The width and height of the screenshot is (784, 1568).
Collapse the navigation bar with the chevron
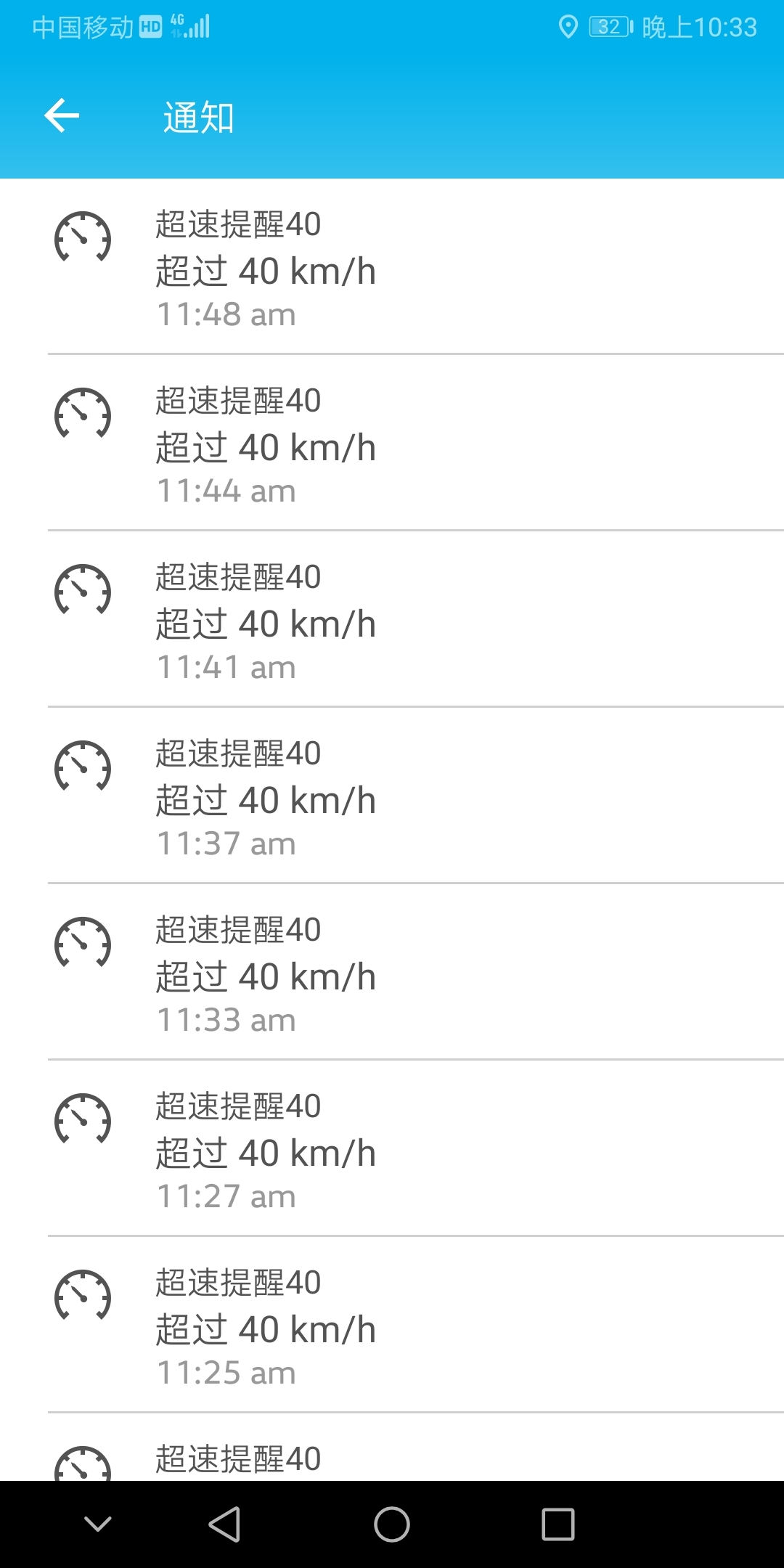tap(97, 1523)
